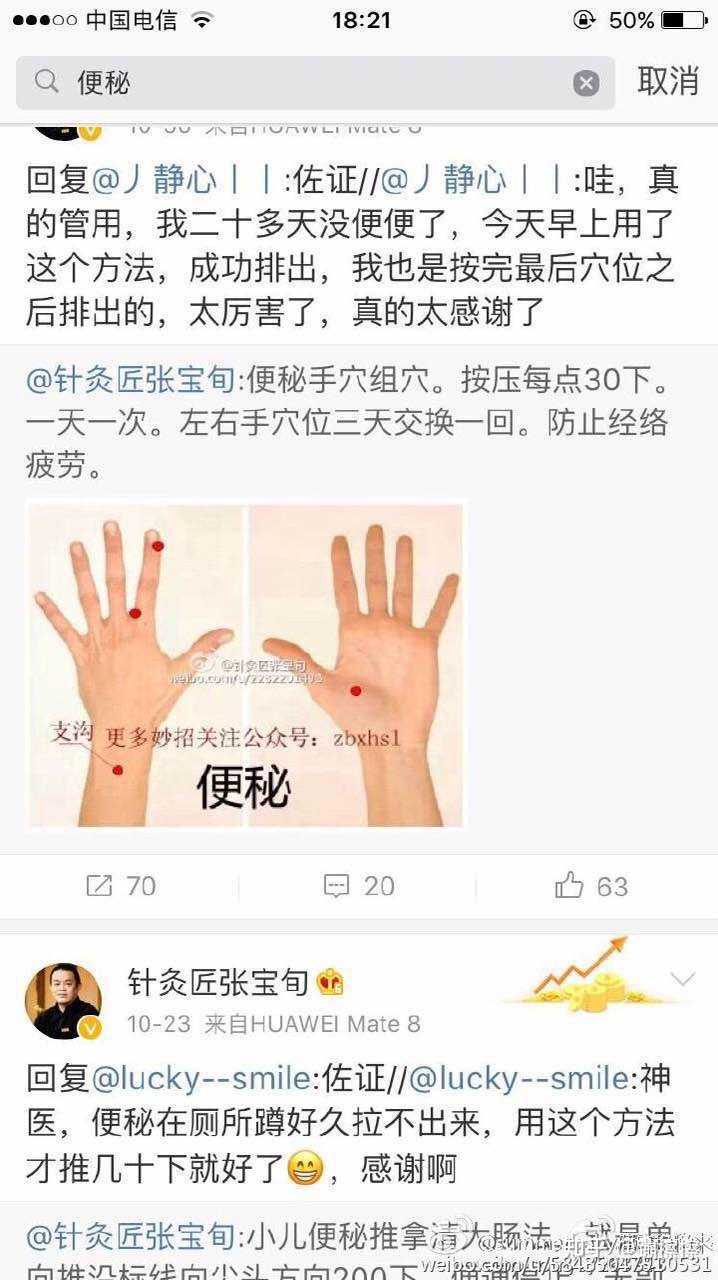Viewport: 718px width, 1280px height.
Task: Cancel the search with 取消
Action: click(668, 81)
